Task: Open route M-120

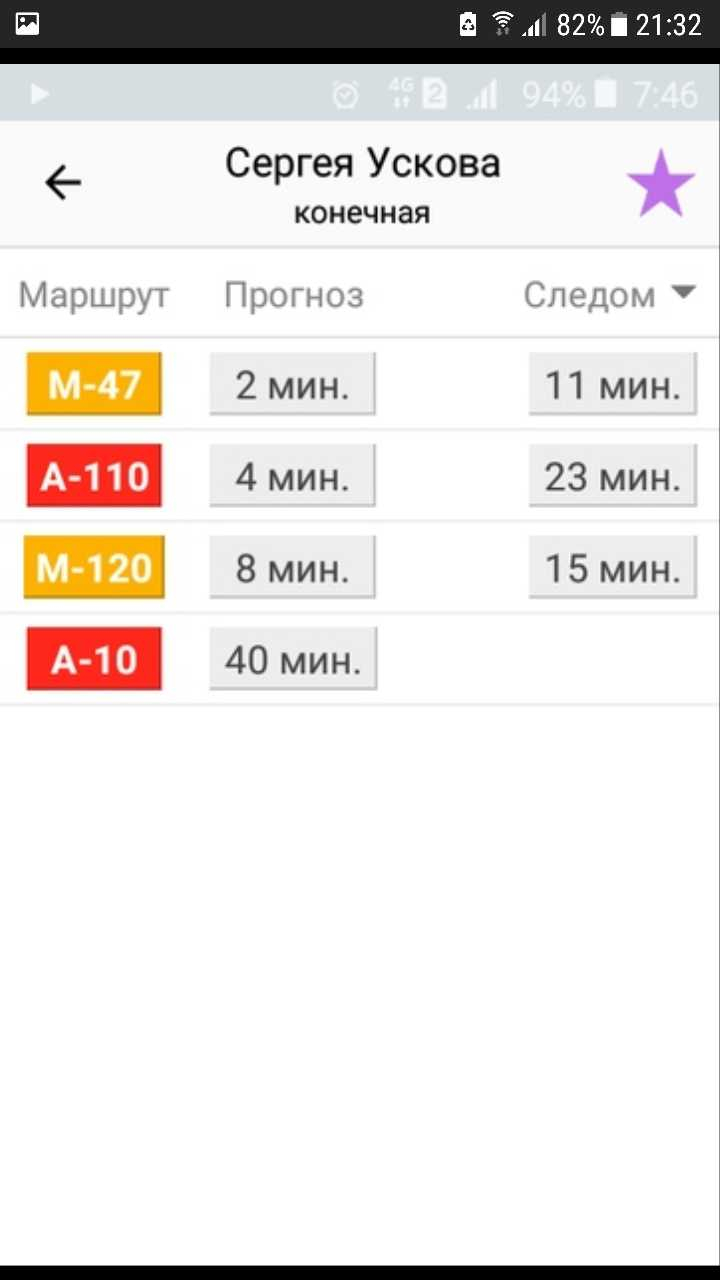Action: coord(94,568)
